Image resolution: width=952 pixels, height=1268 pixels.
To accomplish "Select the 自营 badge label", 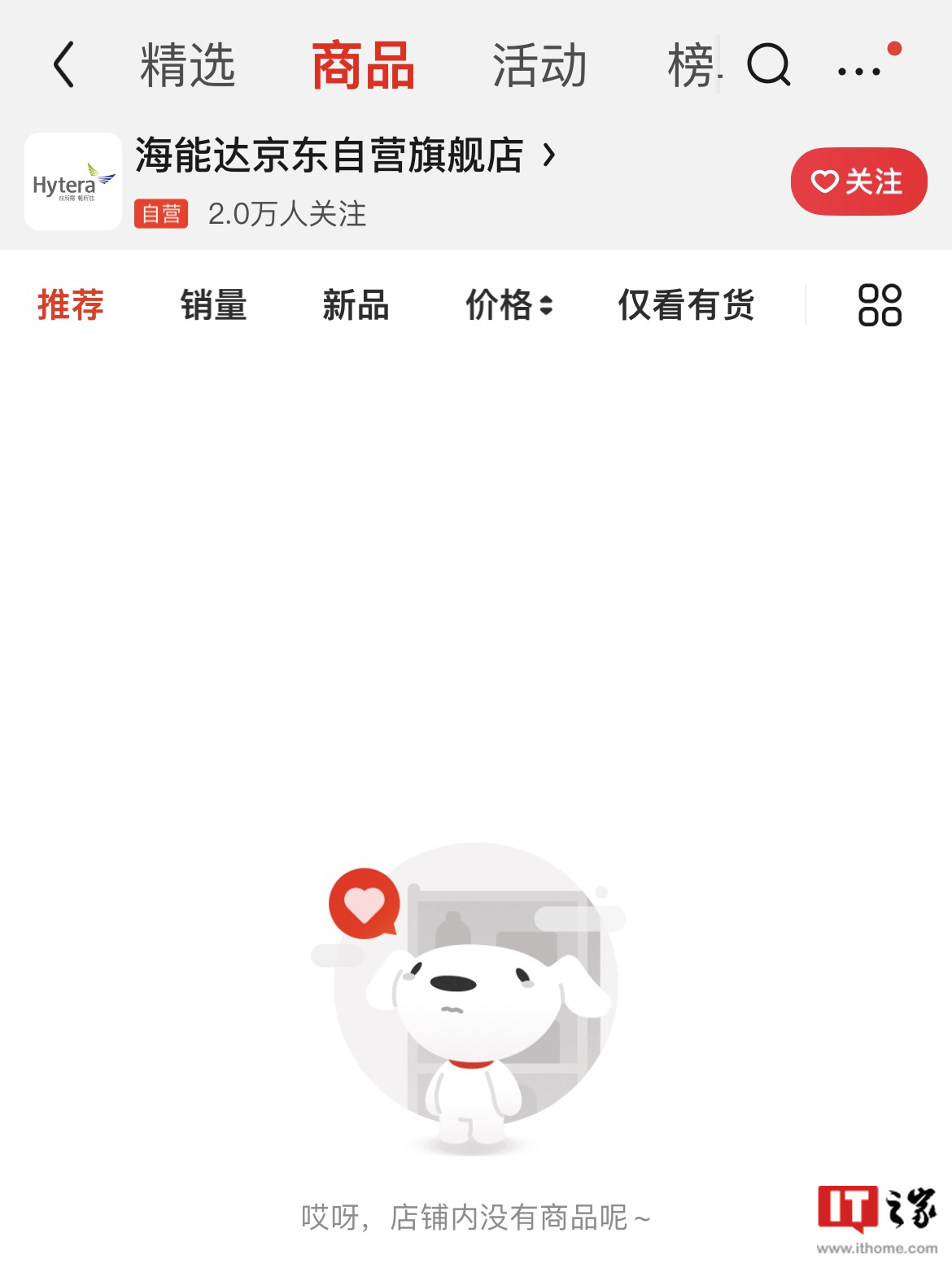I will tap(162, 214).
